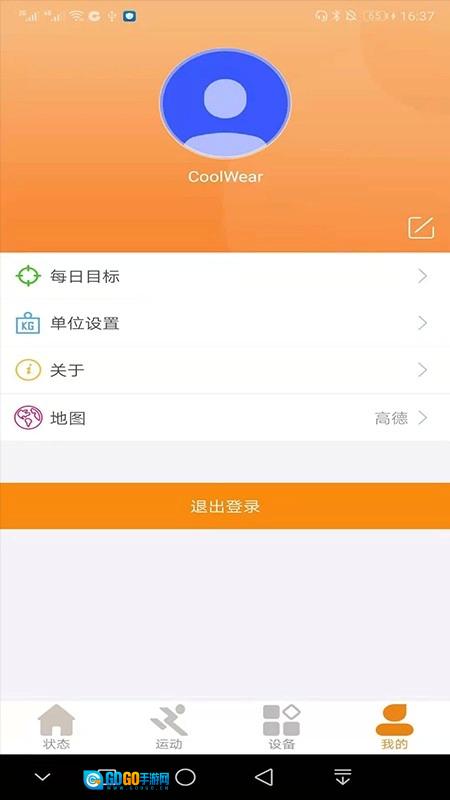
Task: Tap the system home circle button
Action: (185, 777)
